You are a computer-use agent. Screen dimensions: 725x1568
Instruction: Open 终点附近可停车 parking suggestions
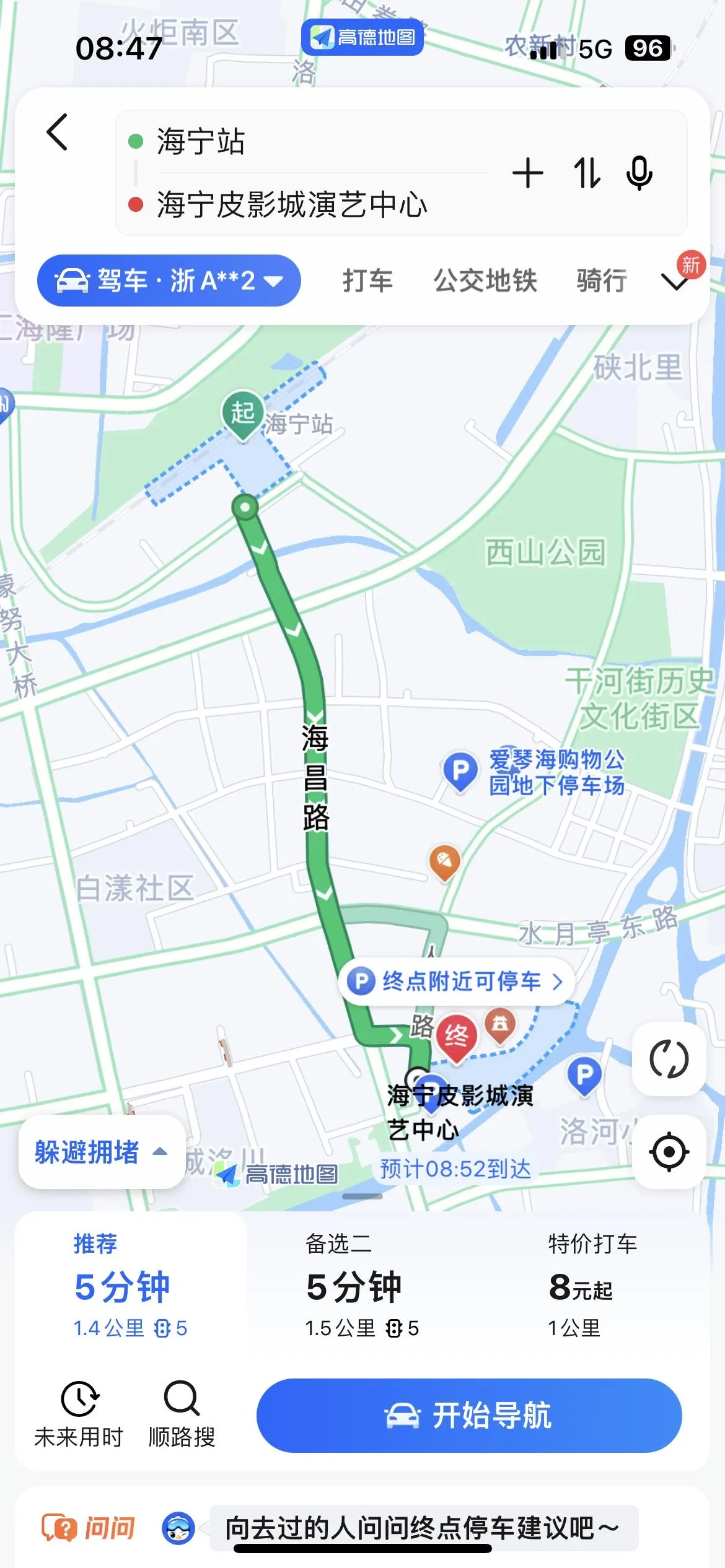coord(456,982)
